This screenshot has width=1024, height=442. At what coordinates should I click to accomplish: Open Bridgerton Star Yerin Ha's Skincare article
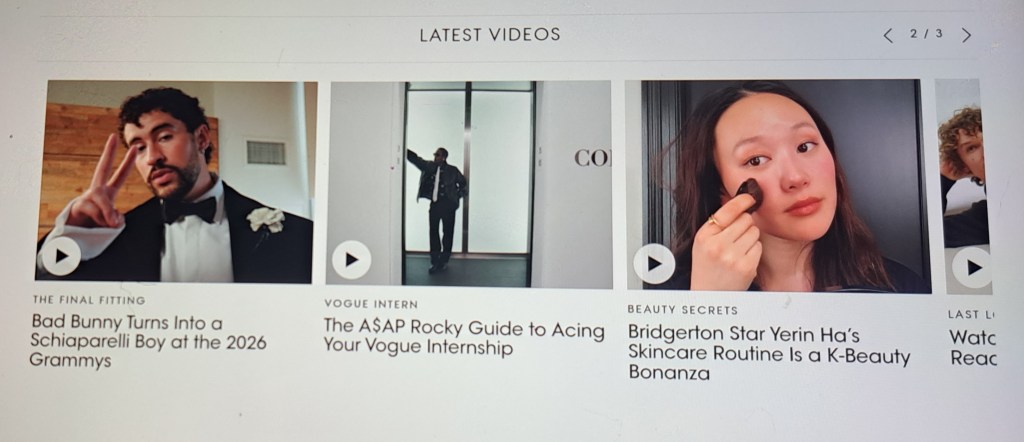pyautogui.click(x=768, y=352)
